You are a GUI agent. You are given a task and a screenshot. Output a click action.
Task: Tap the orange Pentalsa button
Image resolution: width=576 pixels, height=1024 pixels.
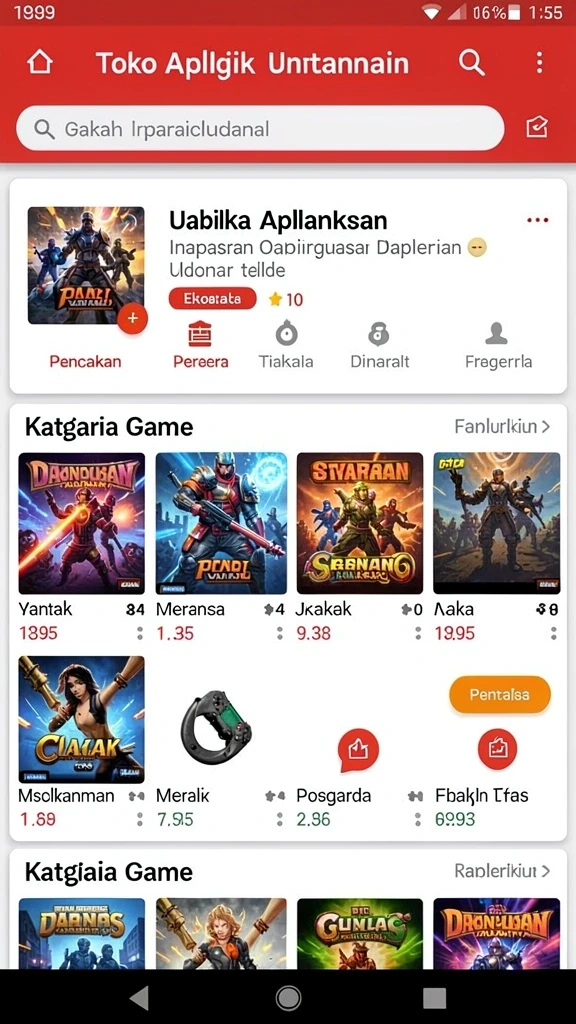click(x=500, y=694)
